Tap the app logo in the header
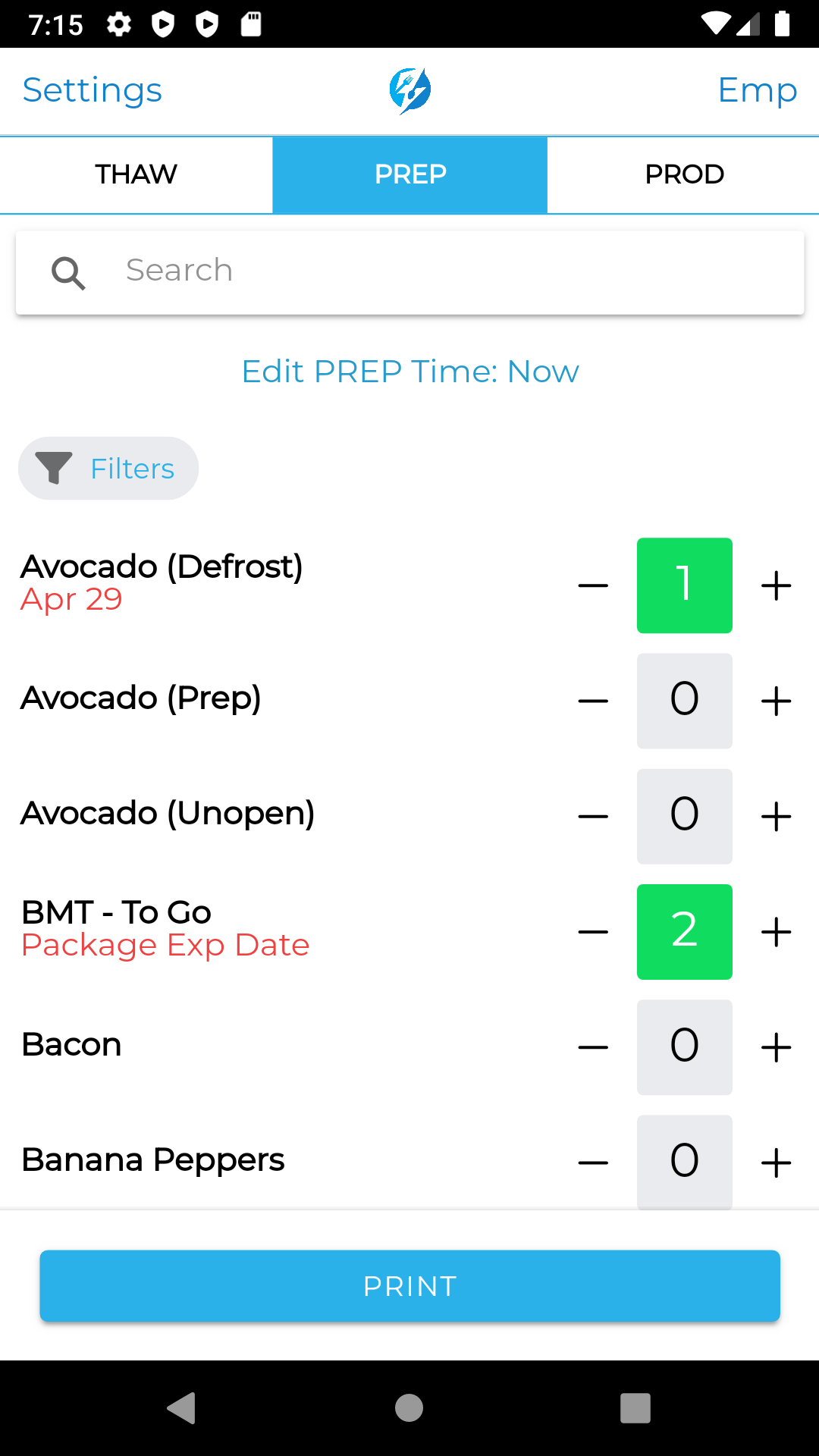Image resolution: width=819 pixels, height=1456 pixels. point(409,89)
